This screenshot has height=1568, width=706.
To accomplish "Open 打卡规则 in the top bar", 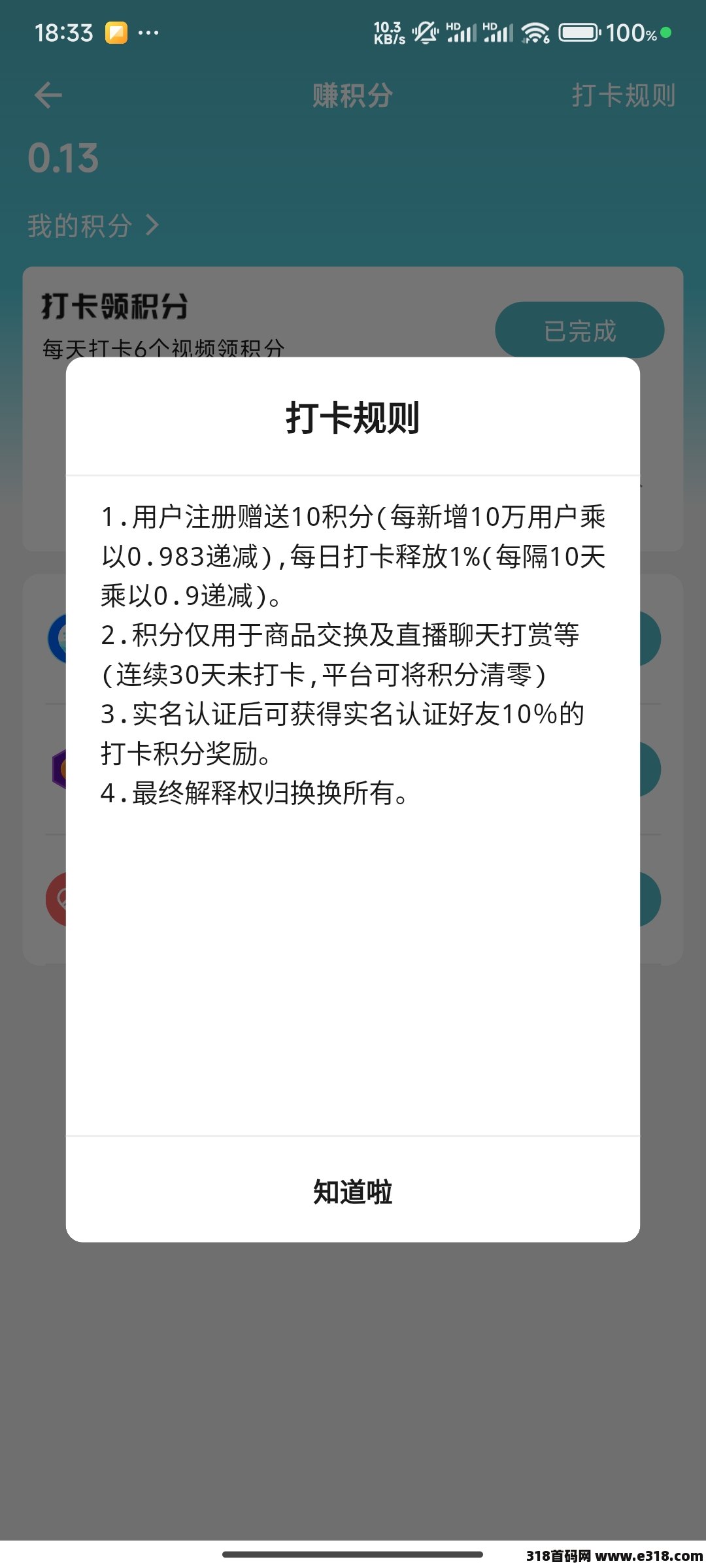I will (x=623, y=95).
